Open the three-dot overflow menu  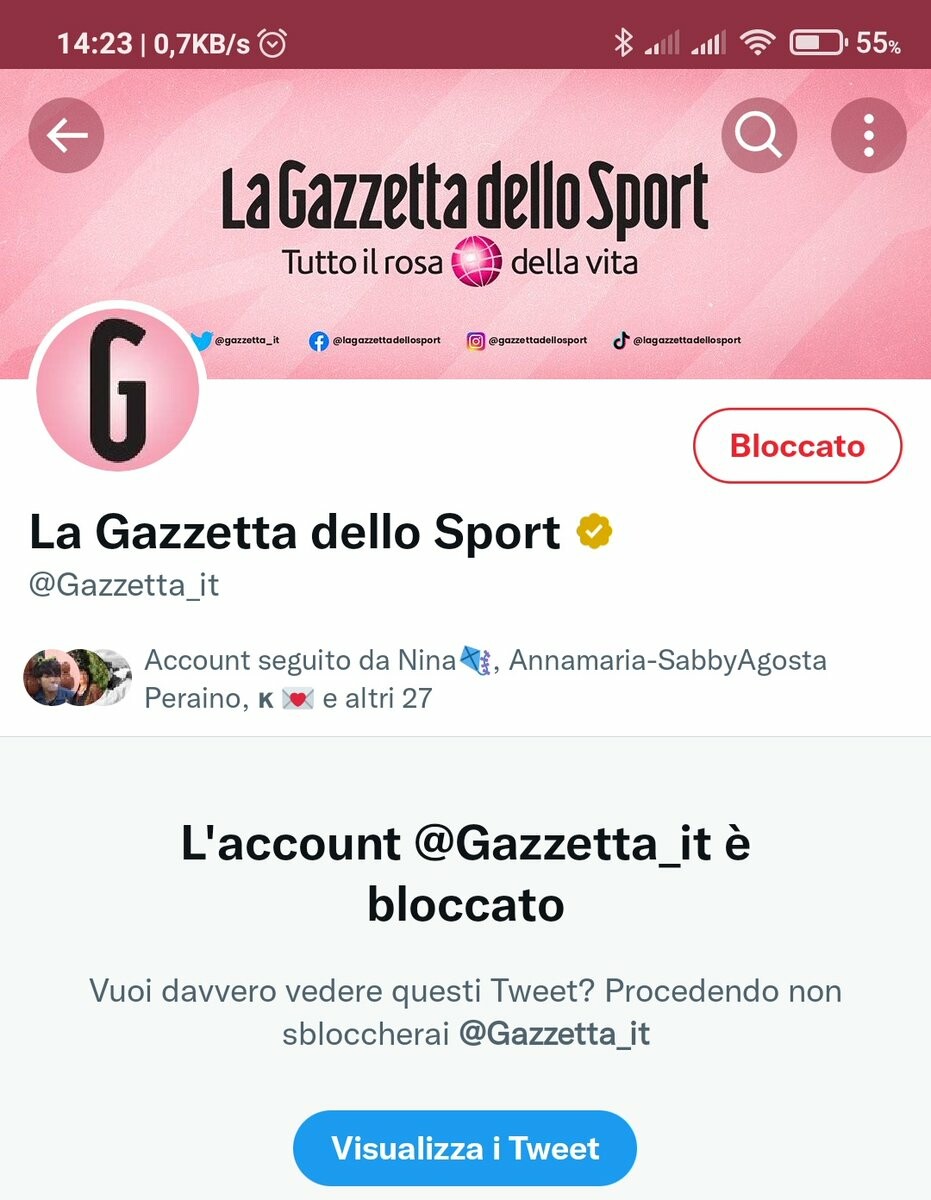(868, 135)
